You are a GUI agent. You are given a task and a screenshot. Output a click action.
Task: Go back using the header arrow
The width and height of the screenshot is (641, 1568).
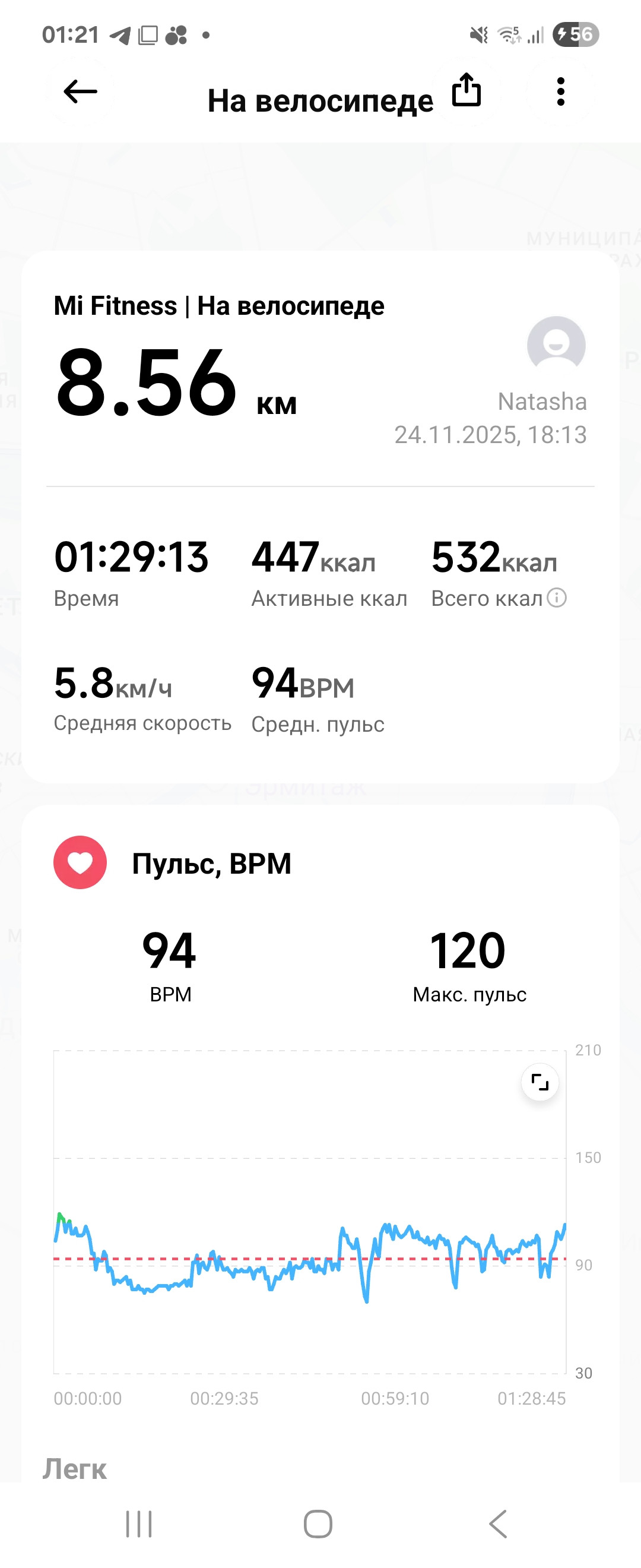click(x=80, y=92)
